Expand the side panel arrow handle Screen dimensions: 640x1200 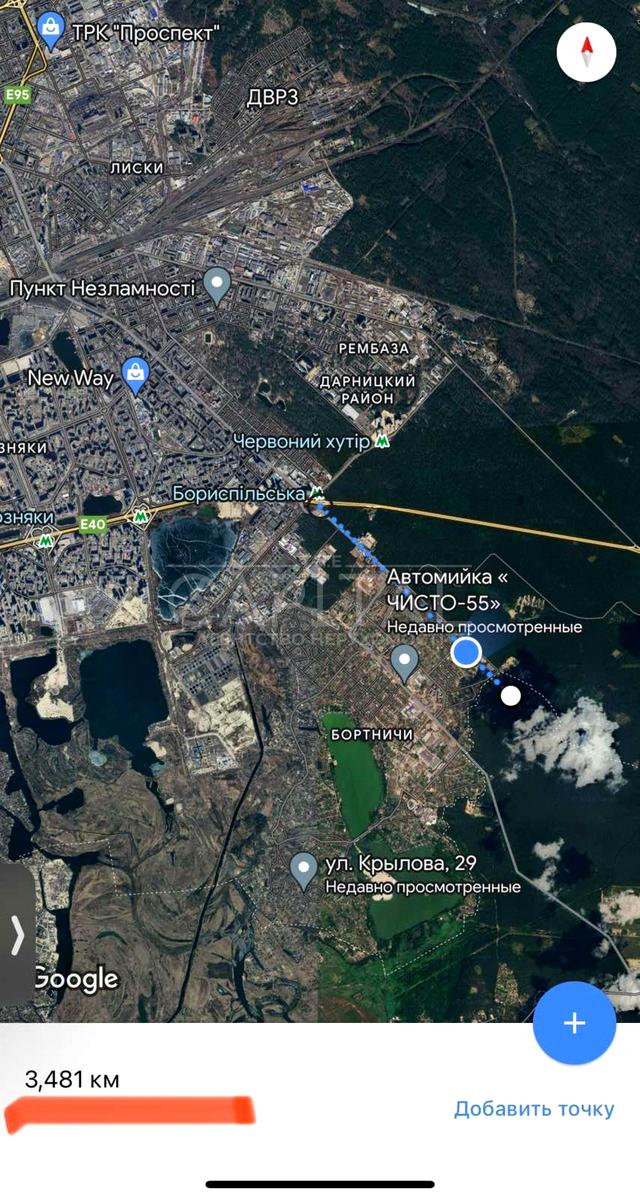16,934
